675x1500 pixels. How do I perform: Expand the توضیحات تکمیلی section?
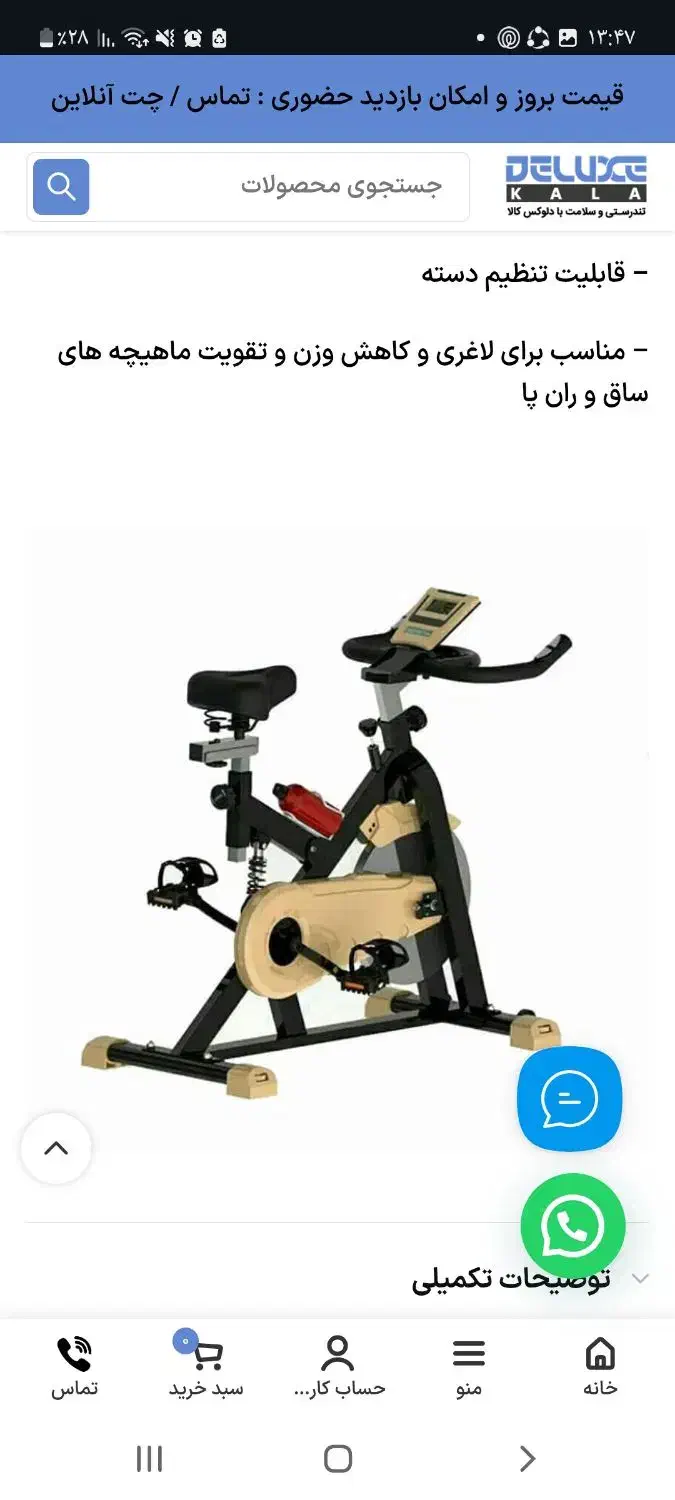tap(510, 1279)
